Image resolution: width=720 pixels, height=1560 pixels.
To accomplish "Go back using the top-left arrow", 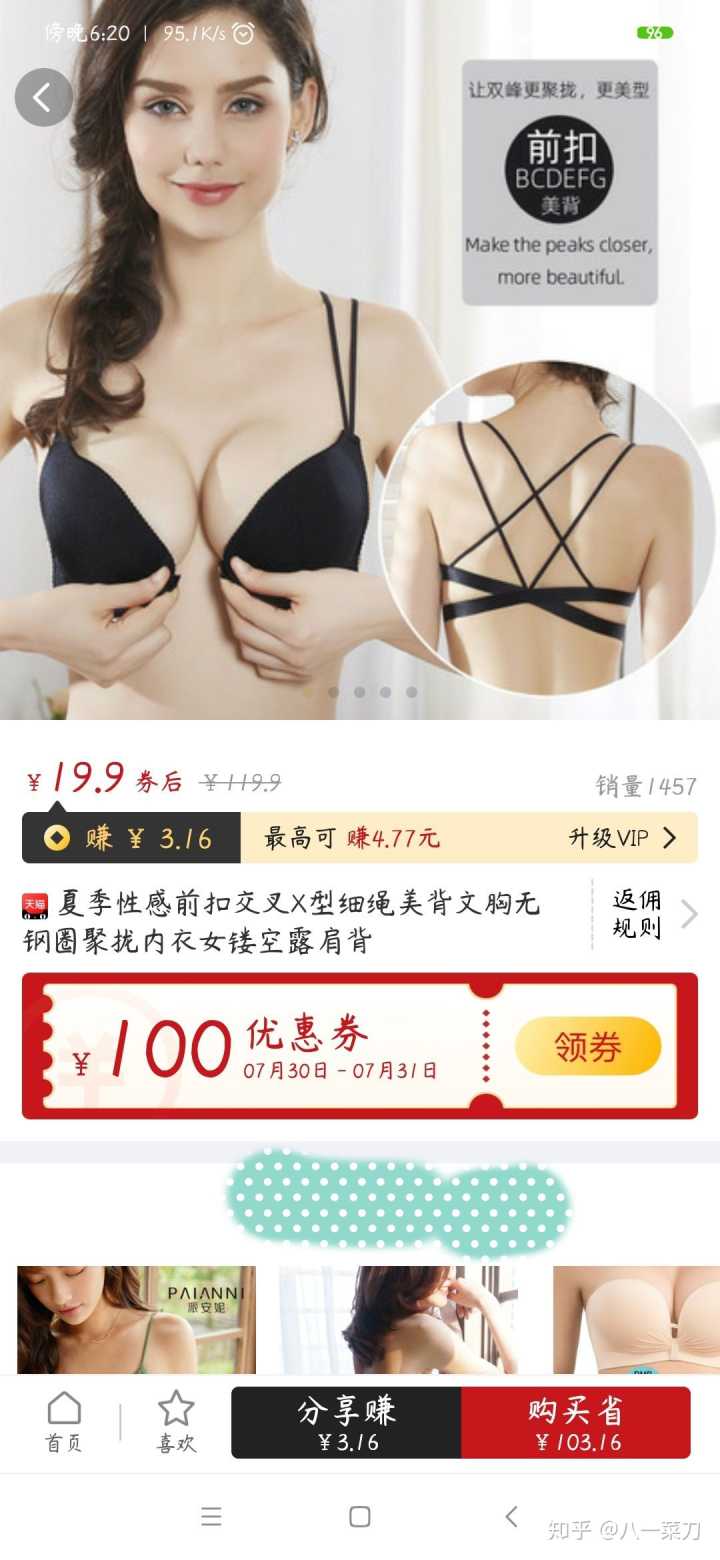I will (x=43, y=97).
